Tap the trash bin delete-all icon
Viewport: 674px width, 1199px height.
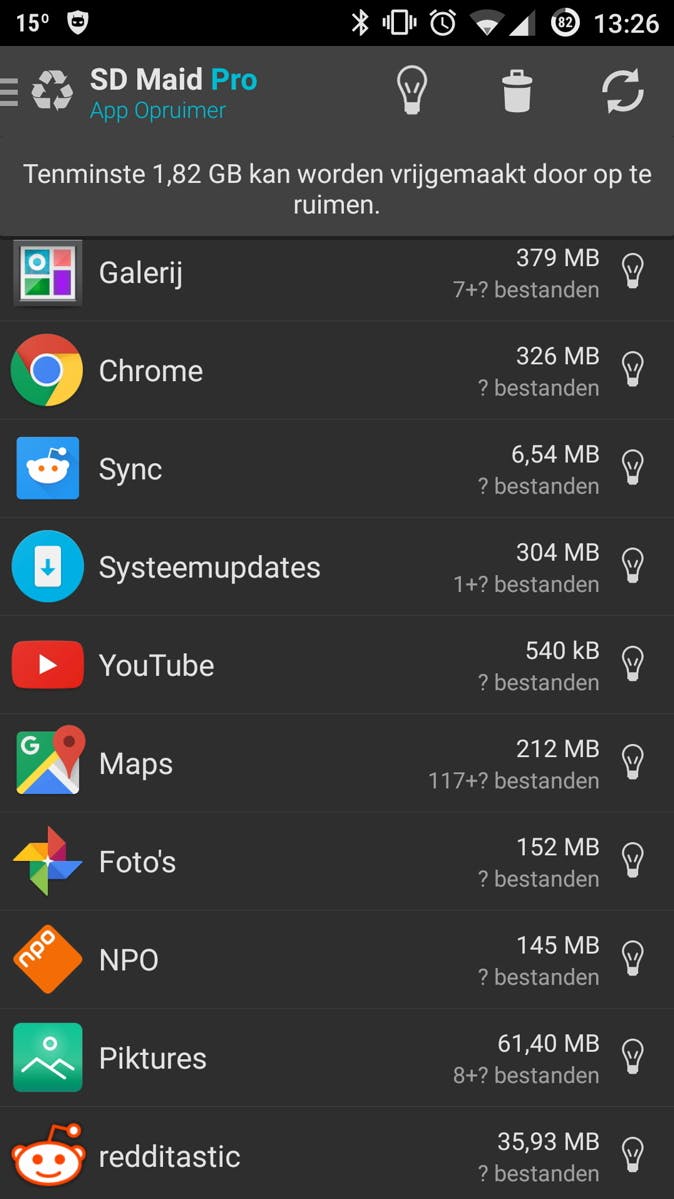pyautogui.click(x=517, y=91)
